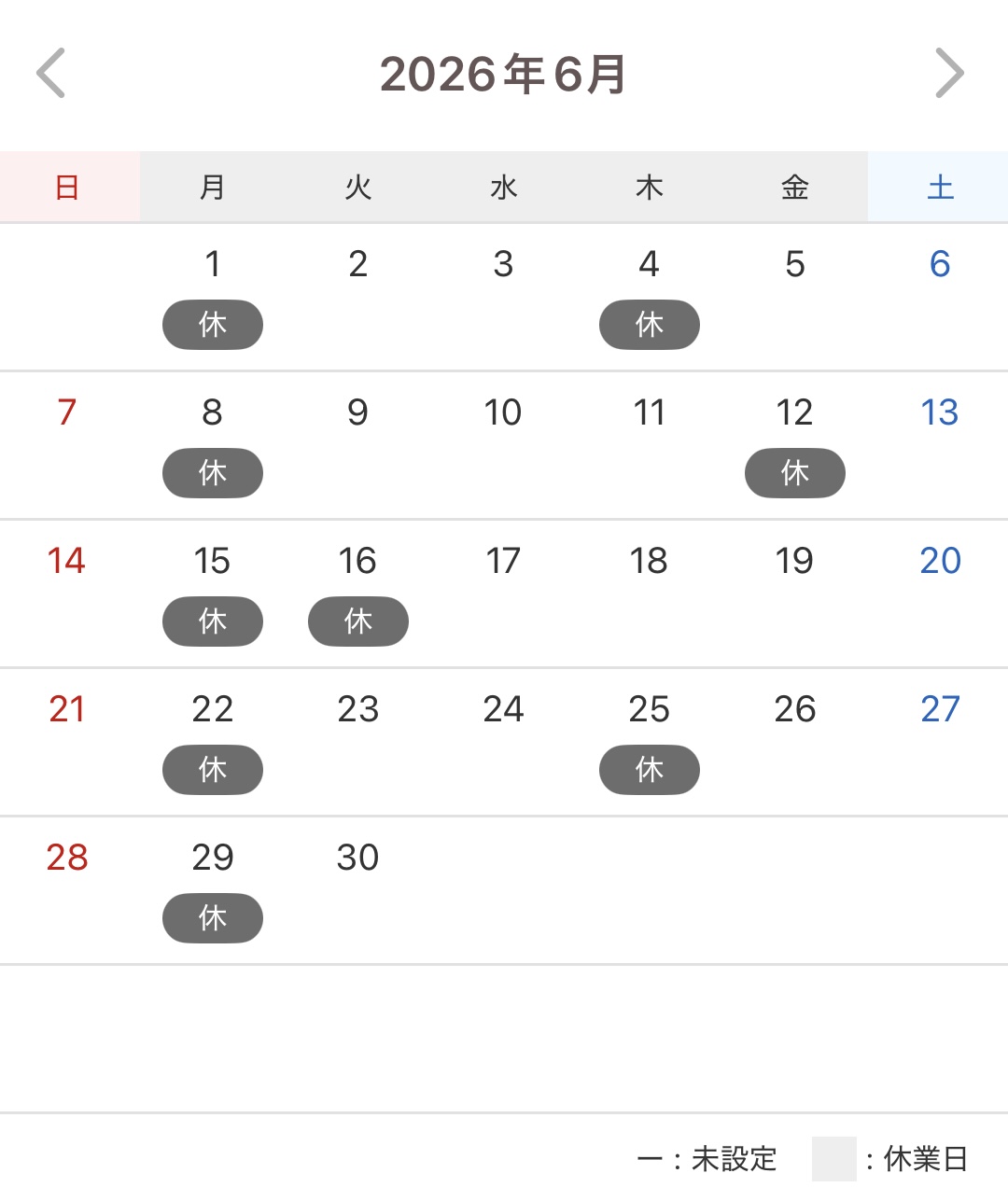Open June 4 with the 休 badge

pyautogui.click(x=650, y=296)
